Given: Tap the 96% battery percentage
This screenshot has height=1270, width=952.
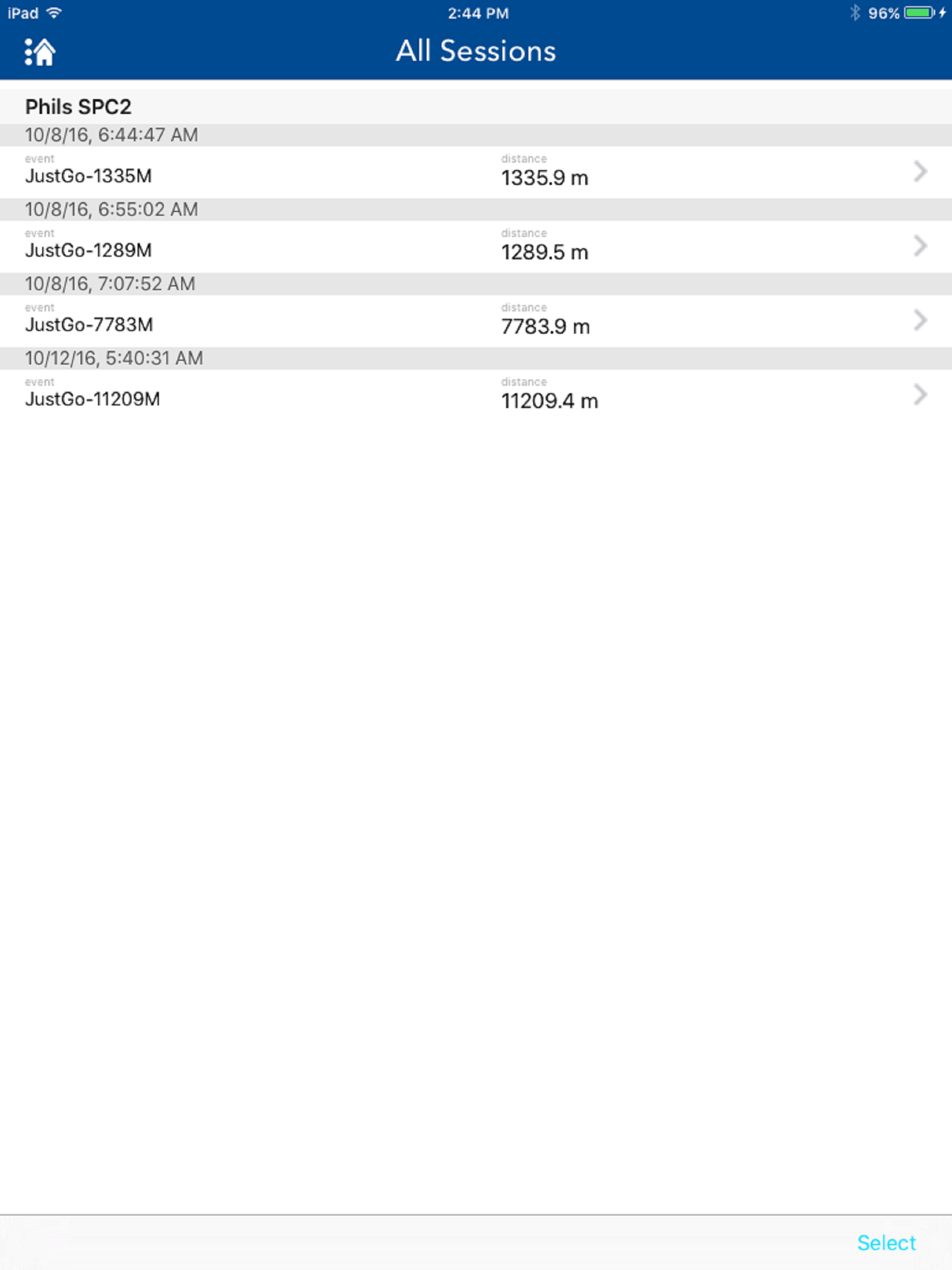Looking at the screenshot, I should (x=884, y=12).
